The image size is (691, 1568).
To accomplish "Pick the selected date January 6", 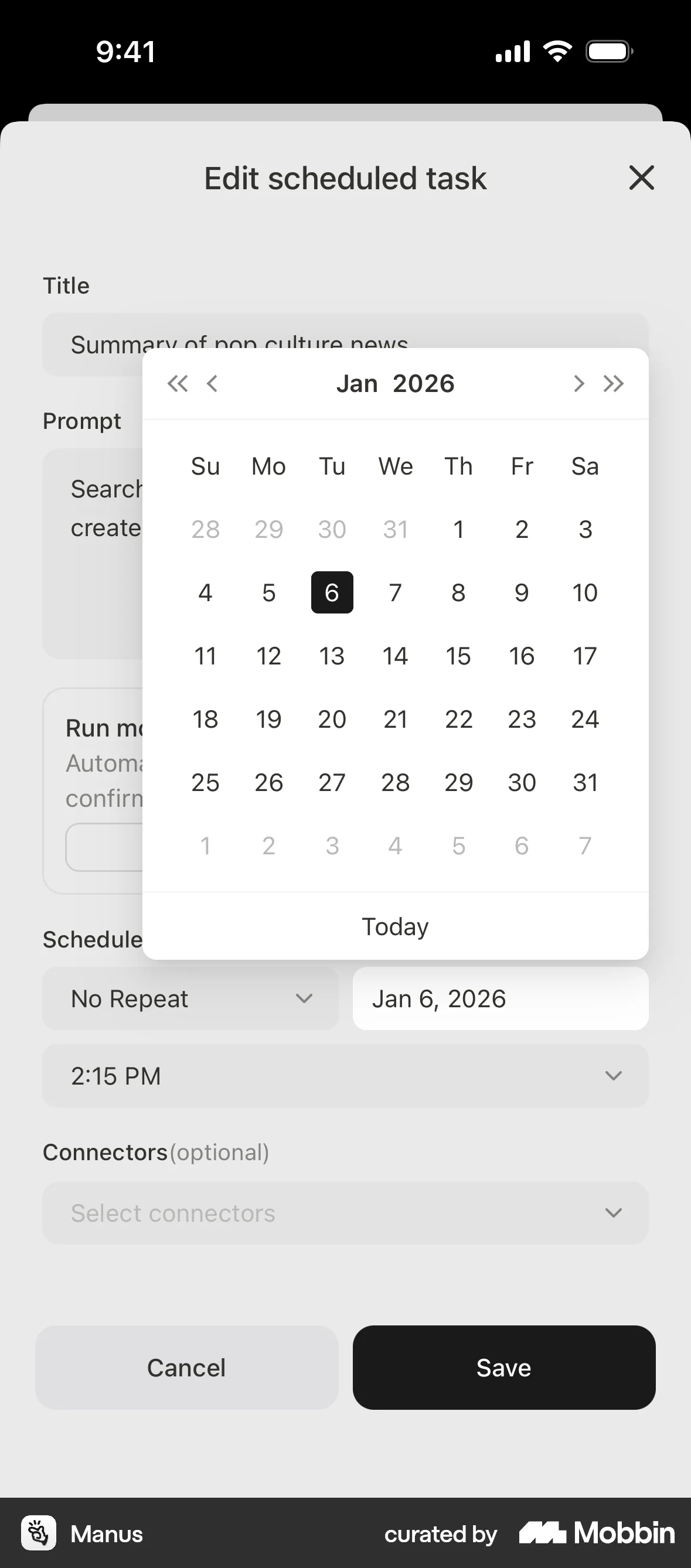I will (332, 593).
